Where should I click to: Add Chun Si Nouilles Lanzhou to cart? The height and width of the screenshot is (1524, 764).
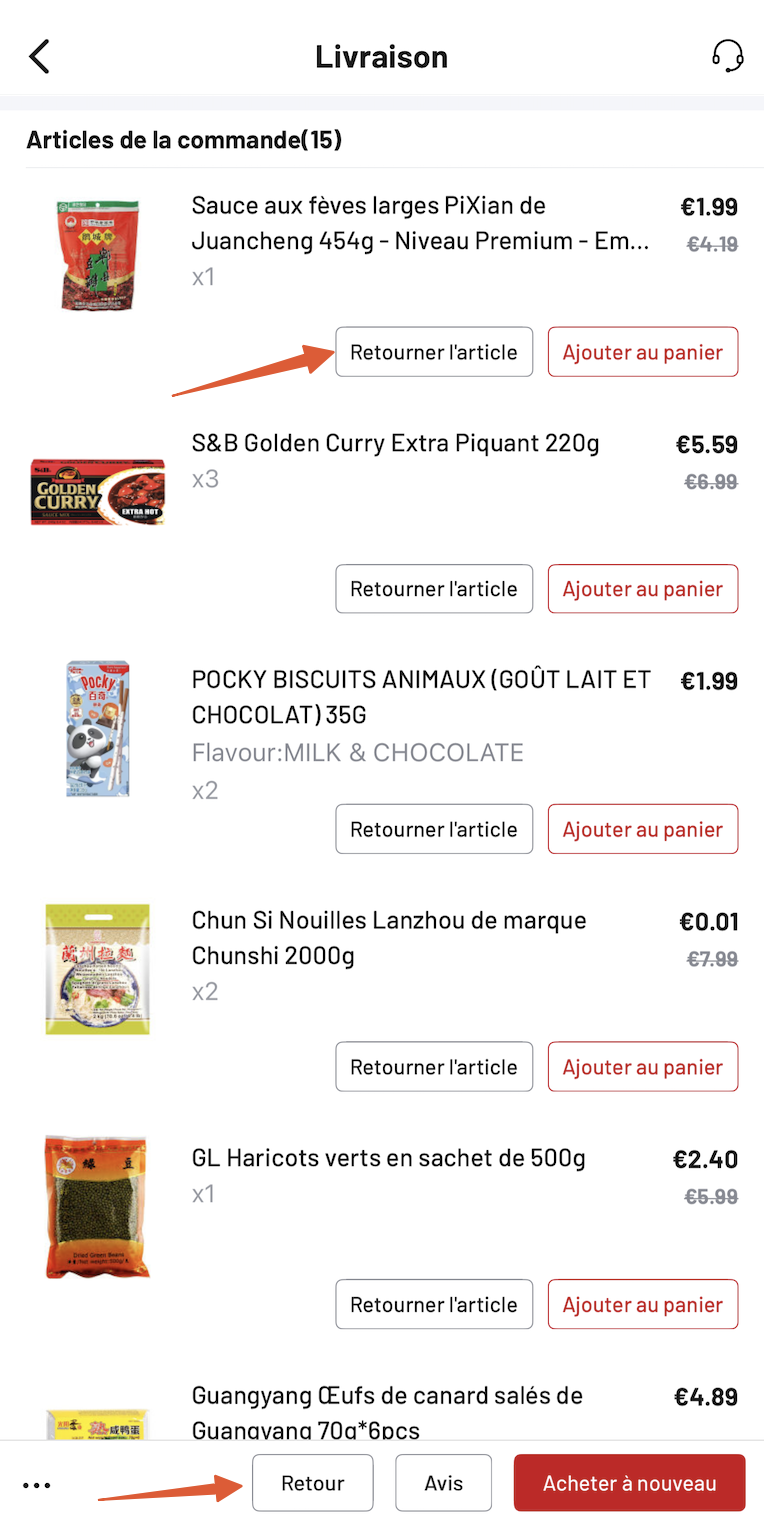(x=642, y=1067)
